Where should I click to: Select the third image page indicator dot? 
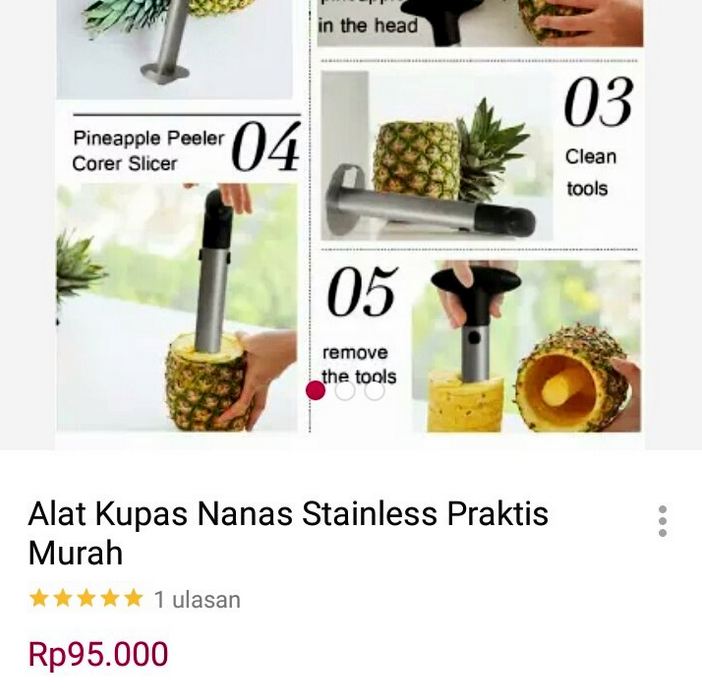[374, 390]
